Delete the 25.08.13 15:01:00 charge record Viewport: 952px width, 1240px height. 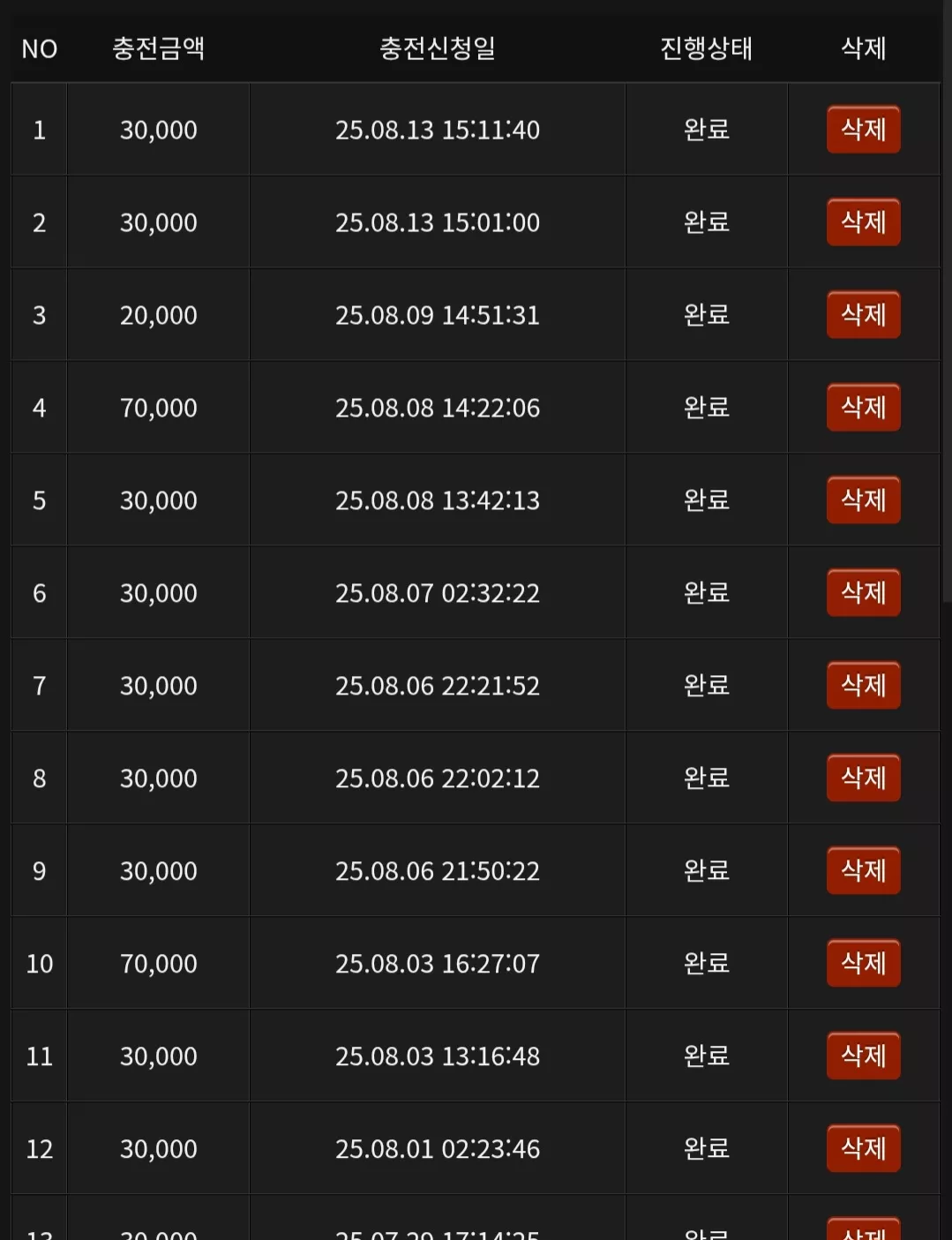tap(863, 222)
